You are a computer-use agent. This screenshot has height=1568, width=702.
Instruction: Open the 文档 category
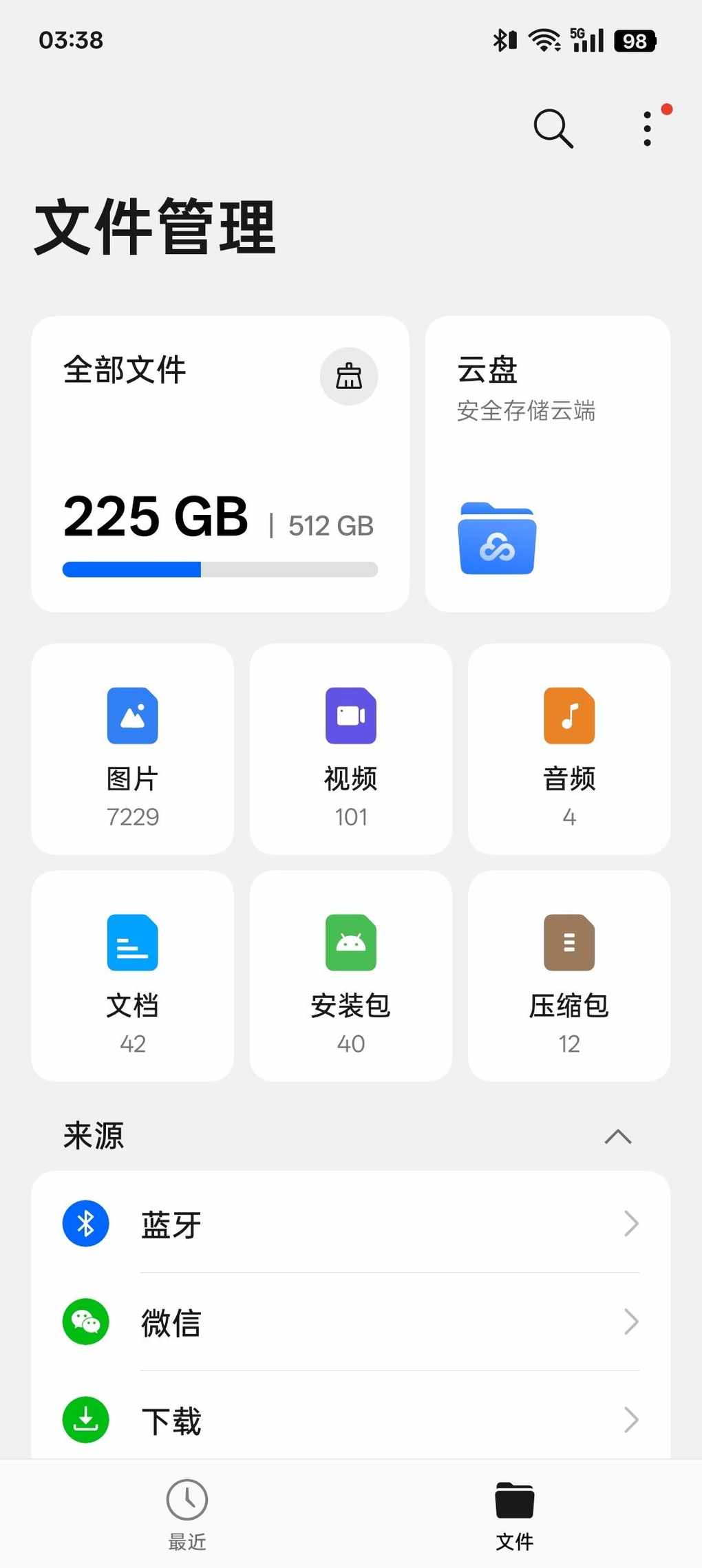[x=133, y=976]
